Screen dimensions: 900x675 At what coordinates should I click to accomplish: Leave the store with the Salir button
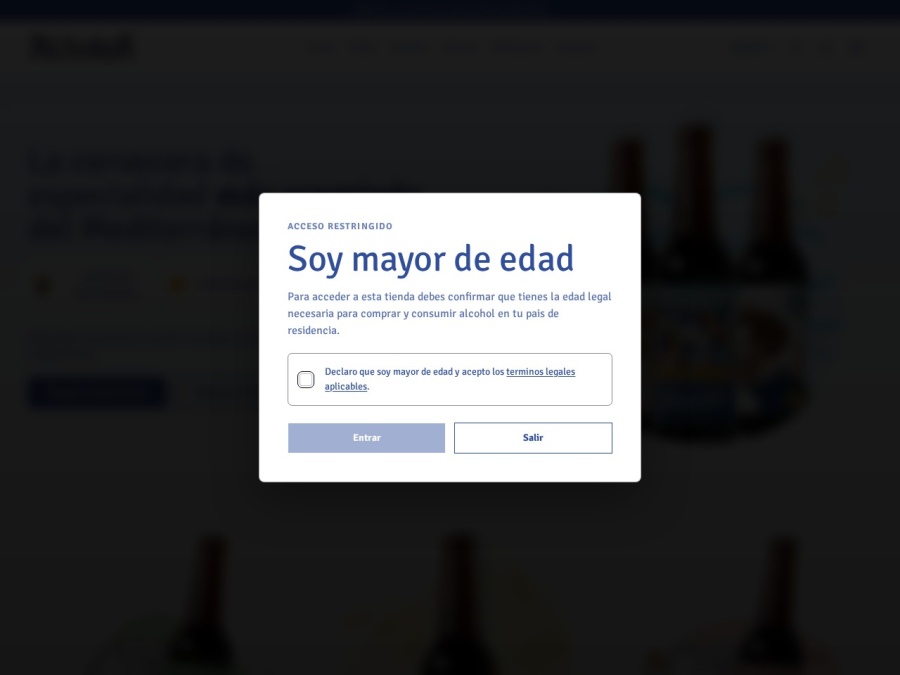pyautogui.click(x=533, y=438)
